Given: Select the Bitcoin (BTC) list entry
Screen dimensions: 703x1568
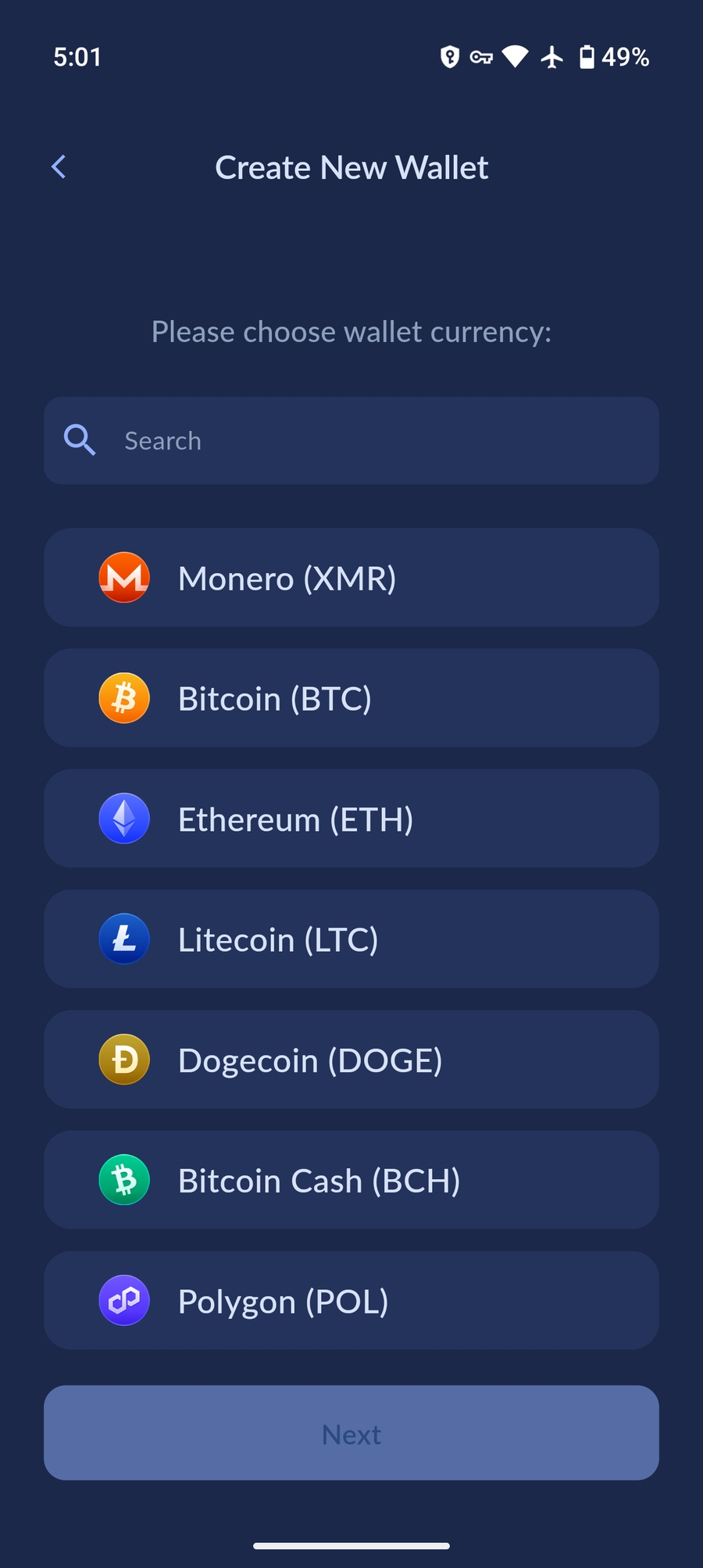Looking at the screenshot, I should click(x=351, y=698).
